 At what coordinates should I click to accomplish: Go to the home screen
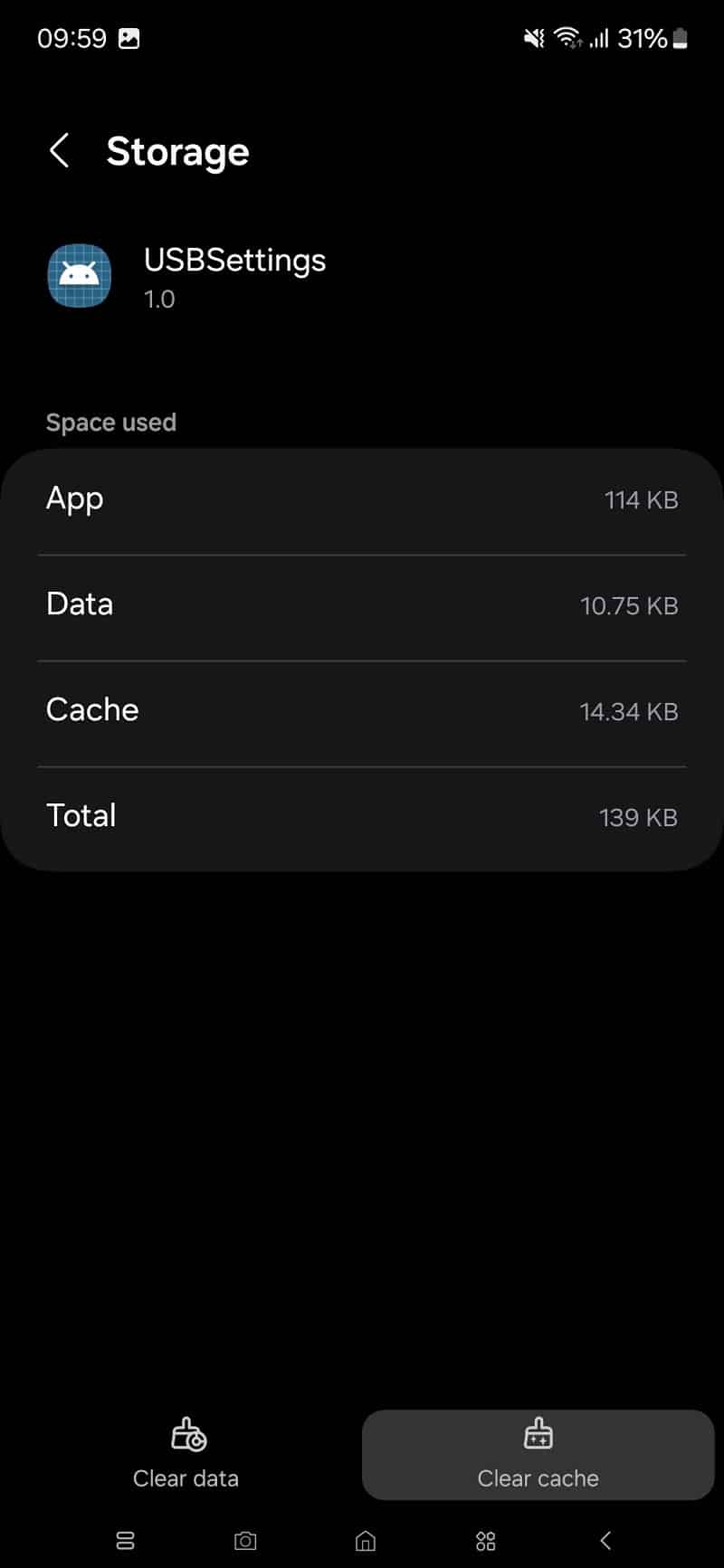[366, 1540]
